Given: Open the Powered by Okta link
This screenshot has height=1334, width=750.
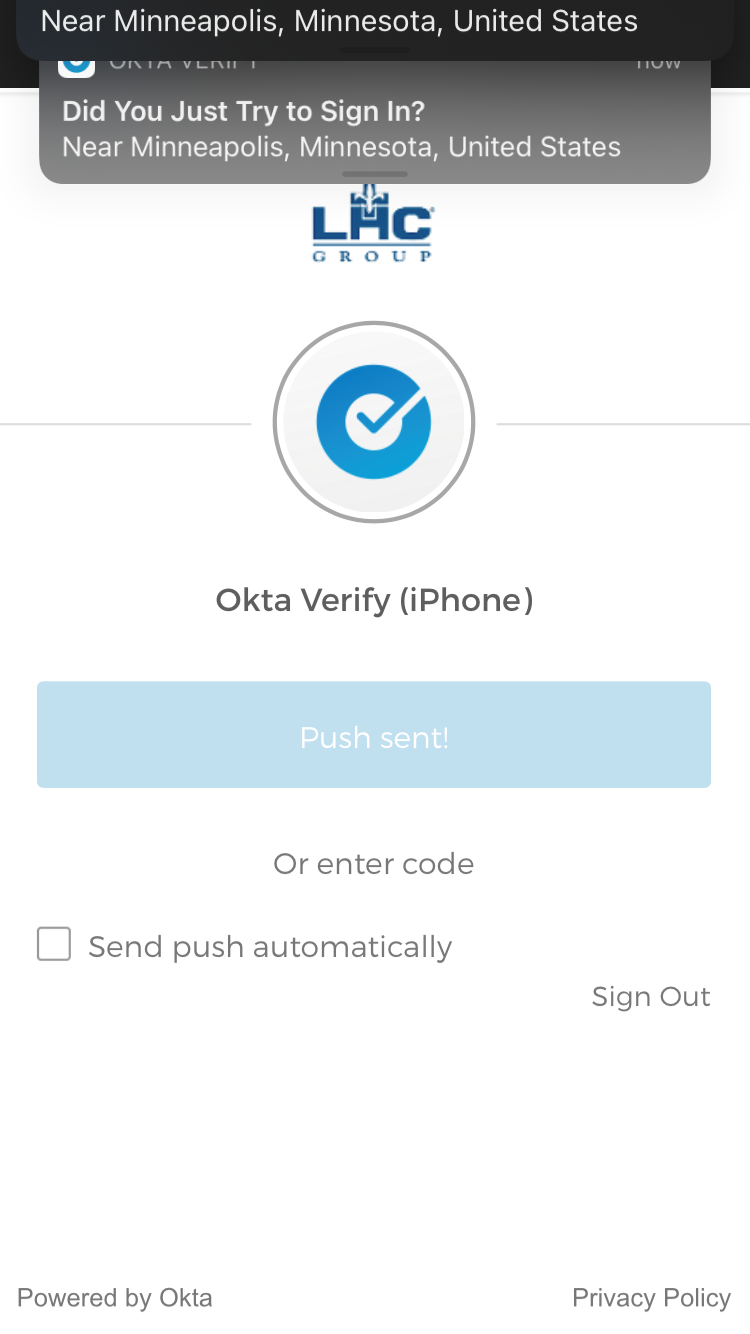Looking at the screenshot, I should (115, 1298).
